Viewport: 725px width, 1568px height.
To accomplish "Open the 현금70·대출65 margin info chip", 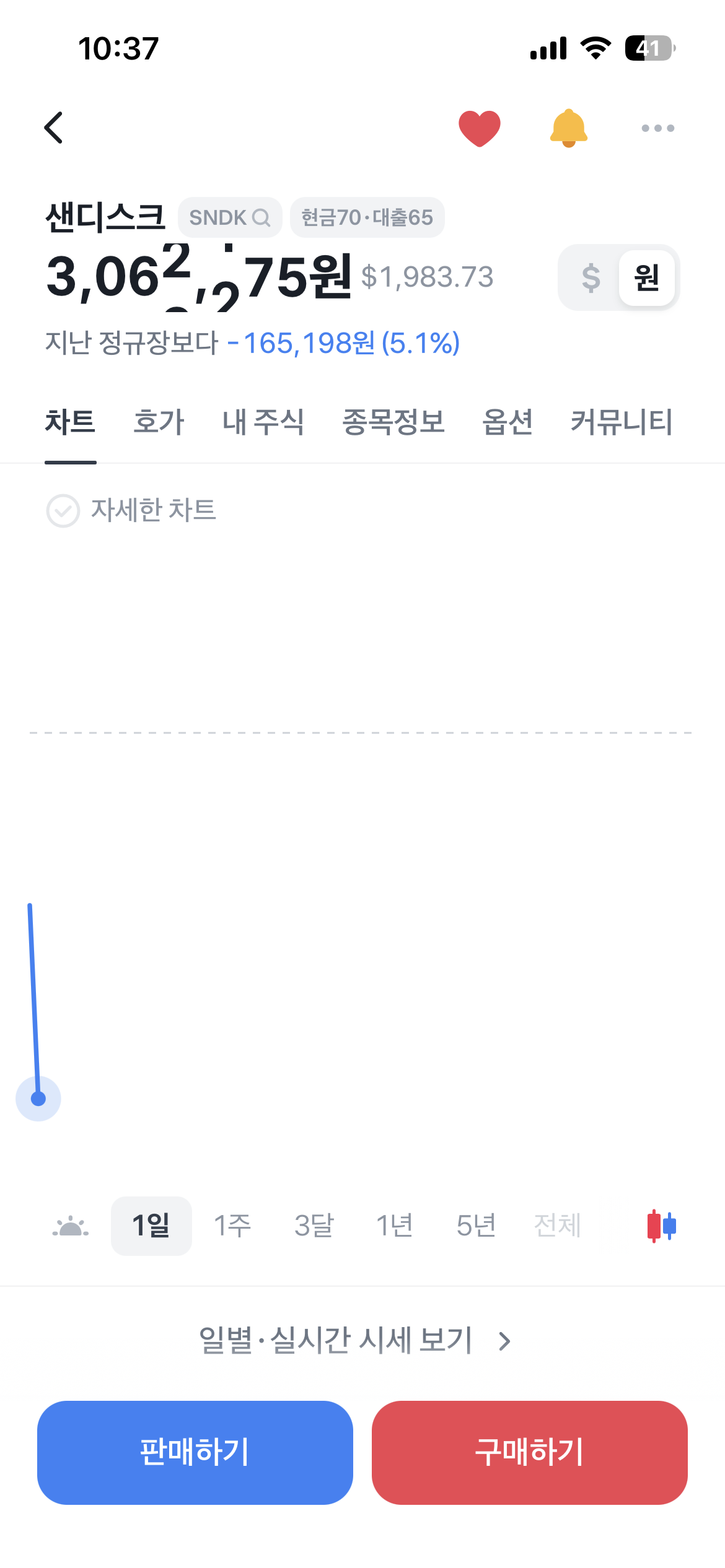I will coord(367,217).
